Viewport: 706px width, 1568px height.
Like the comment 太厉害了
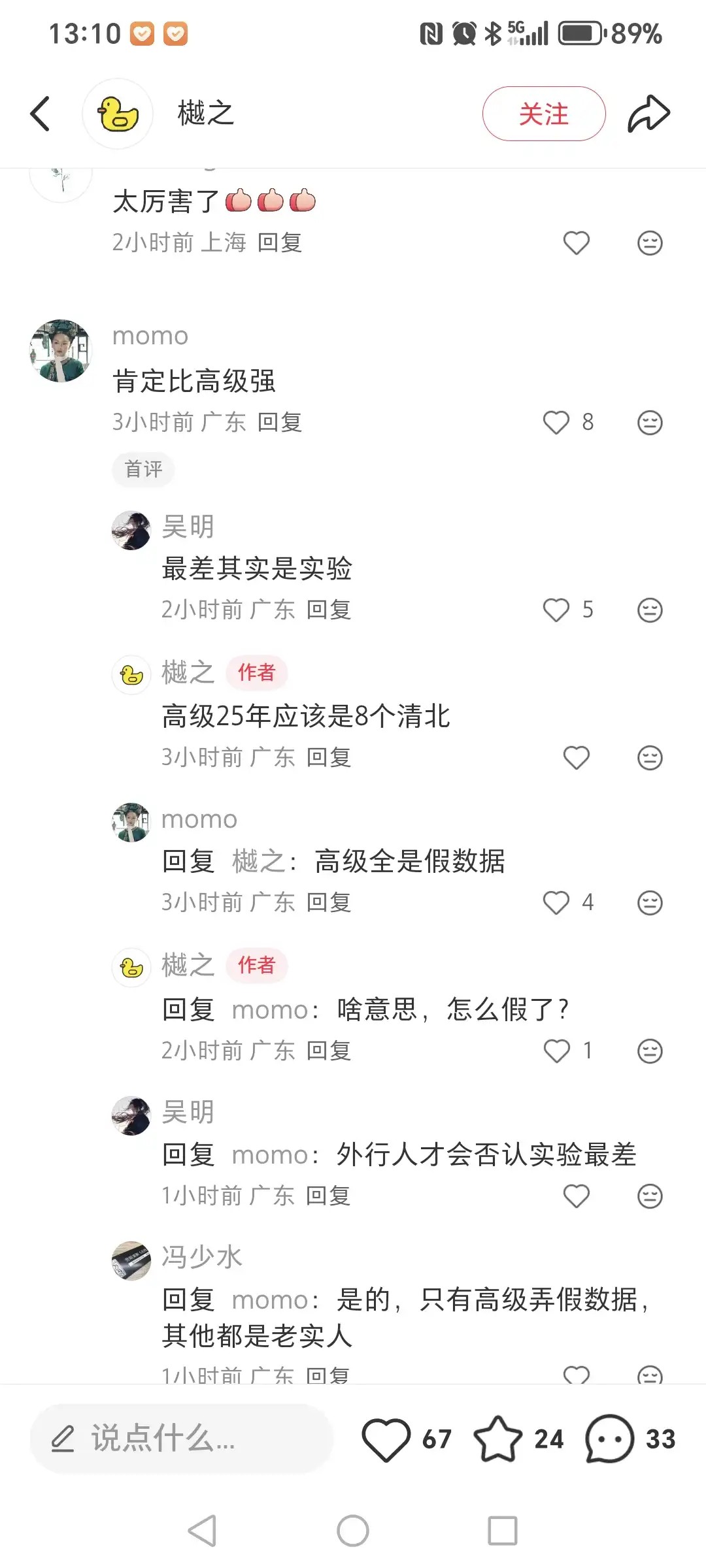click(577, 243)
